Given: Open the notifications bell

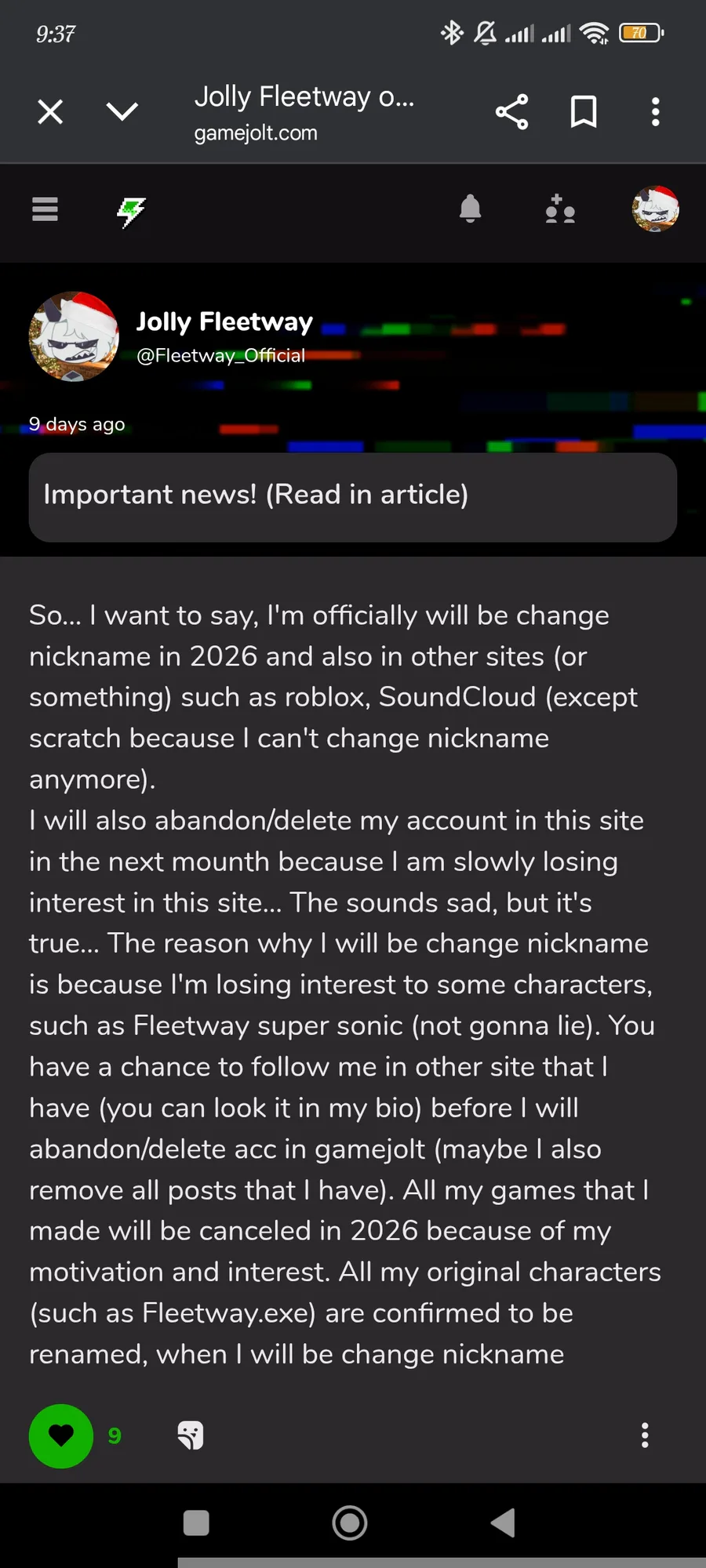Looking at the screenshot, I should pyautogui.click(x=470, y=209).
